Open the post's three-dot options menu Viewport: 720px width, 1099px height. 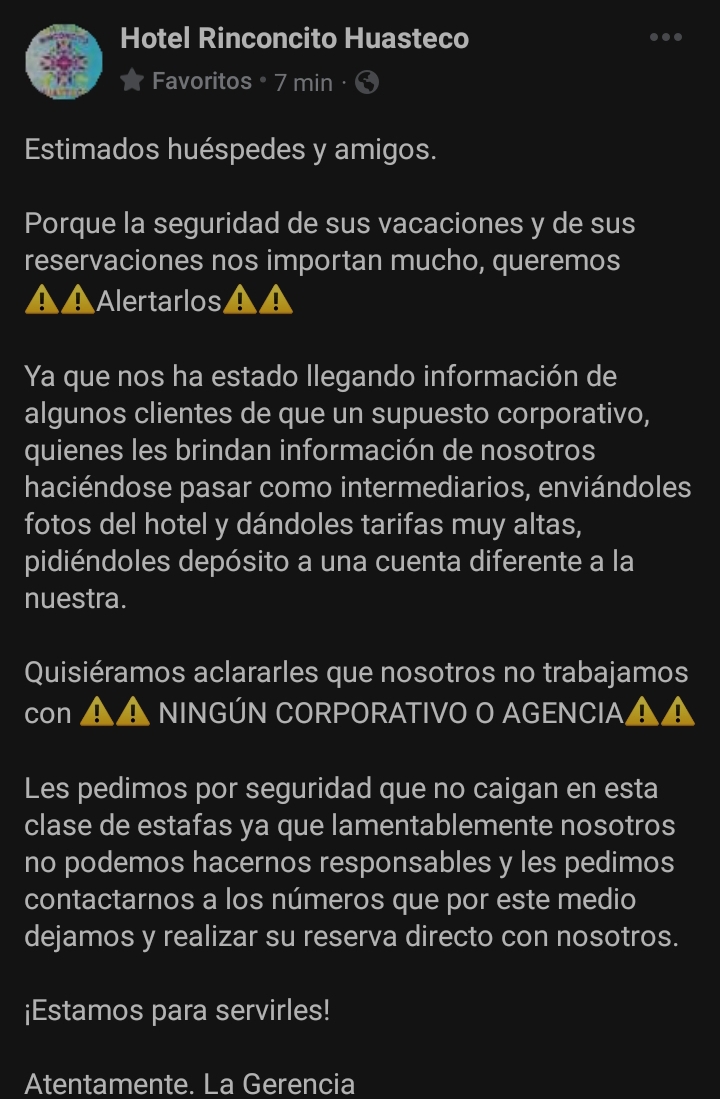tap(665, 38)
